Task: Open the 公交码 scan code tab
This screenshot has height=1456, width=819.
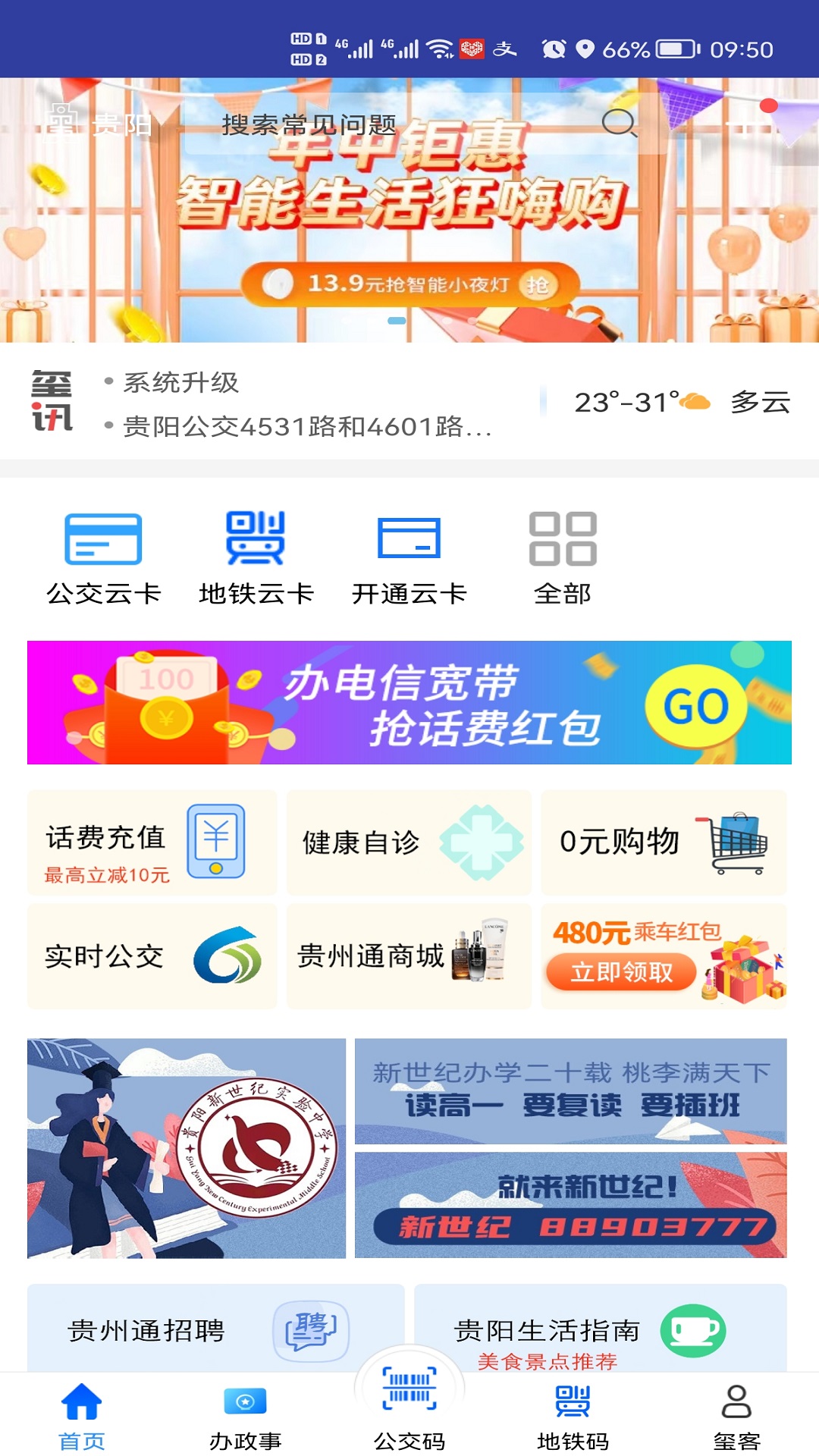Action: pyautogui.click(x=409, y=1403)
